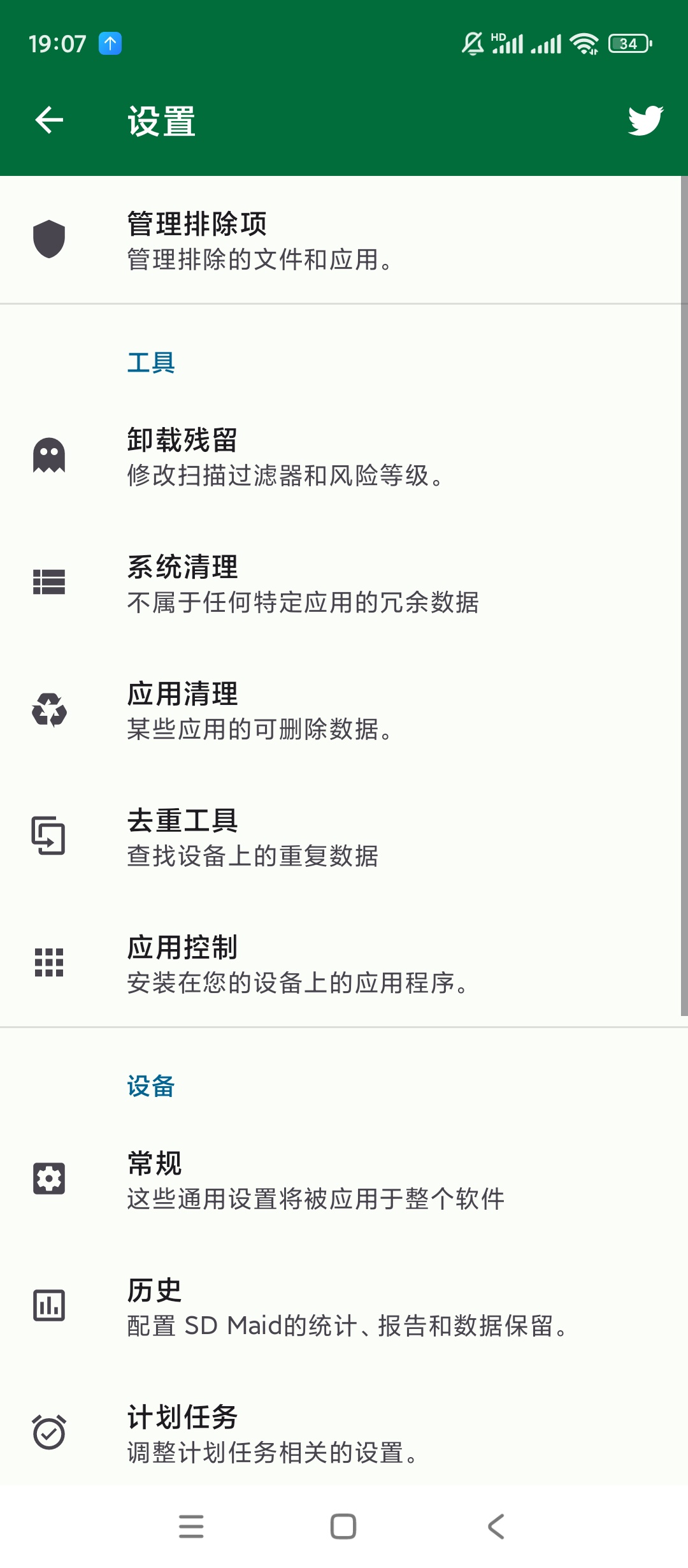Open the Twitter bird icon

coord(645,120)
